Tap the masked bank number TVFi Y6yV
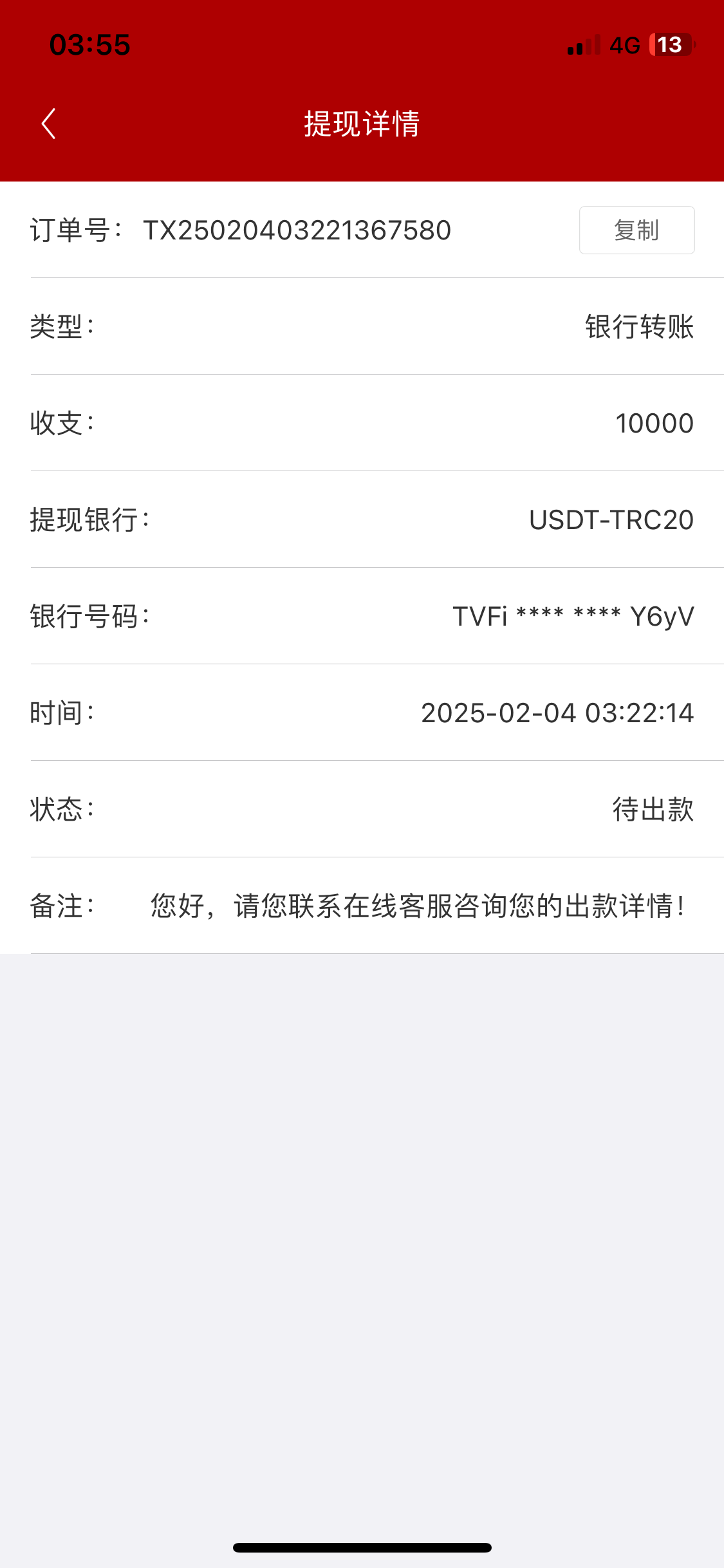 click(571, 616)
